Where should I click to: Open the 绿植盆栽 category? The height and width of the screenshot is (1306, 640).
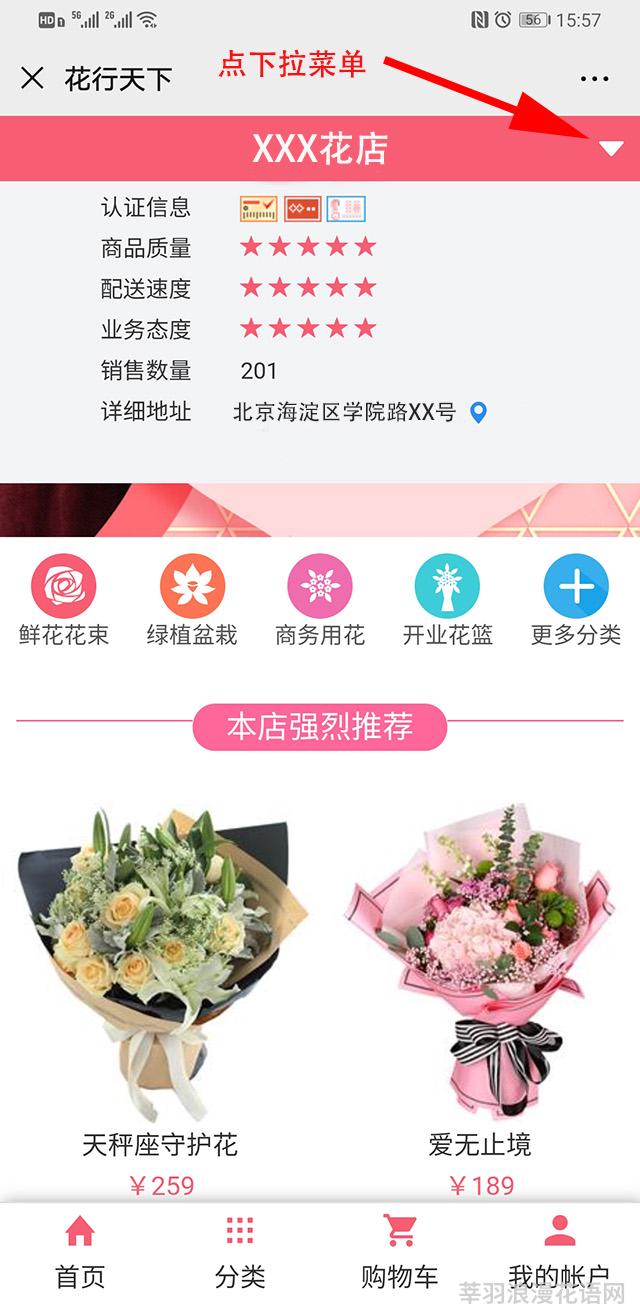[192, 600]
